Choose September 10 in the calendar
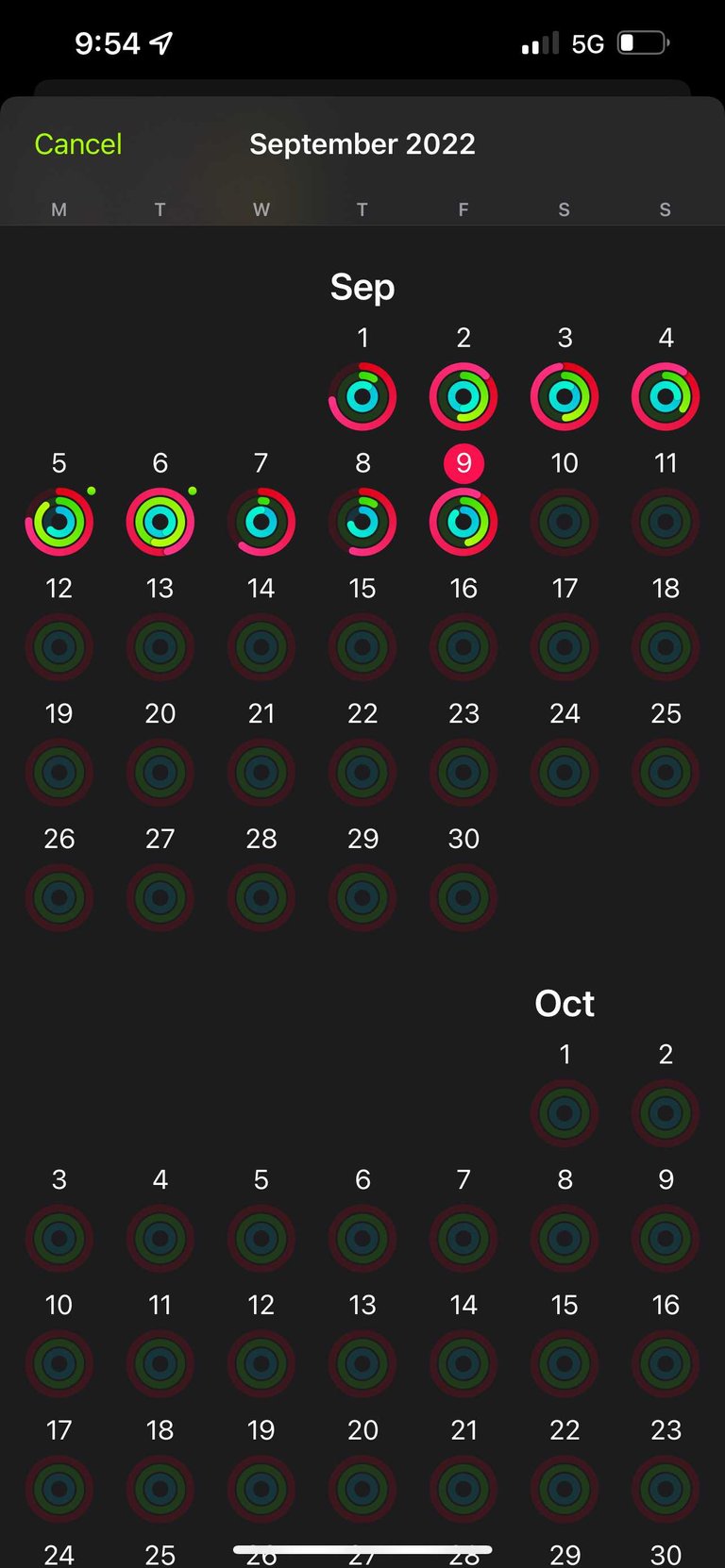The width and height of the screenshot is (725, 1568). click(x=565, y=522)
